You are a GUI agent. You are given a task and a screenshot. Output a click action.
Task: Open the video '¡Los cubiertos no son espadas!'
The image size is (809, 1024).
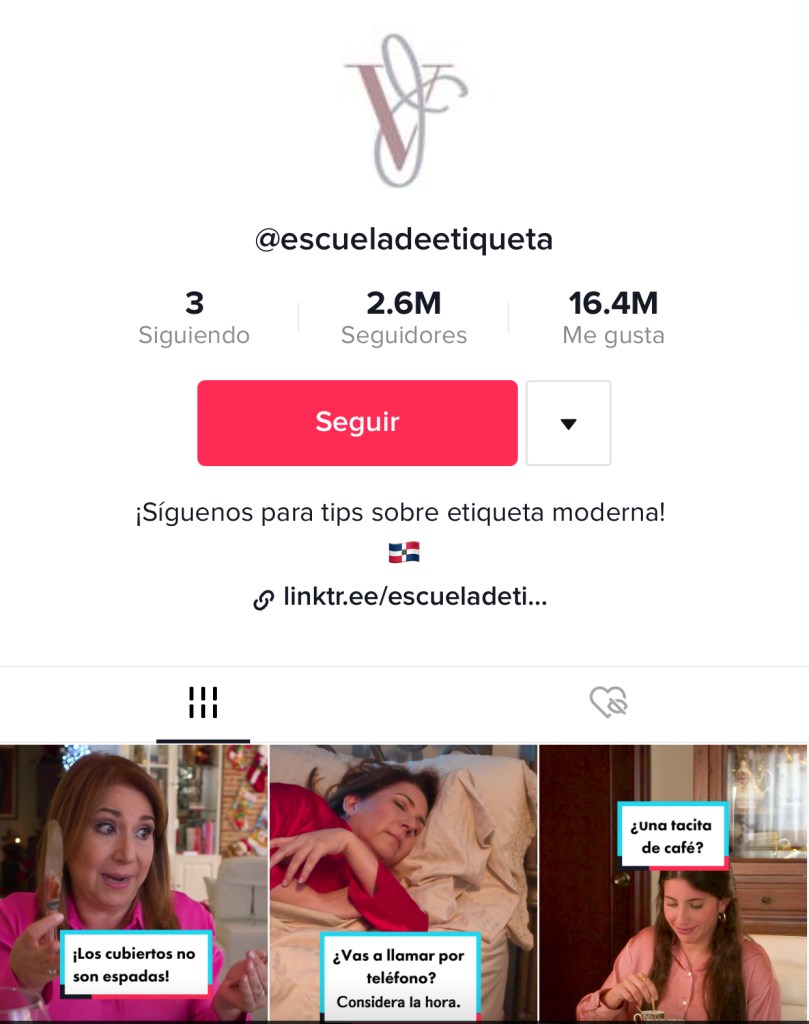pos(134,884)
